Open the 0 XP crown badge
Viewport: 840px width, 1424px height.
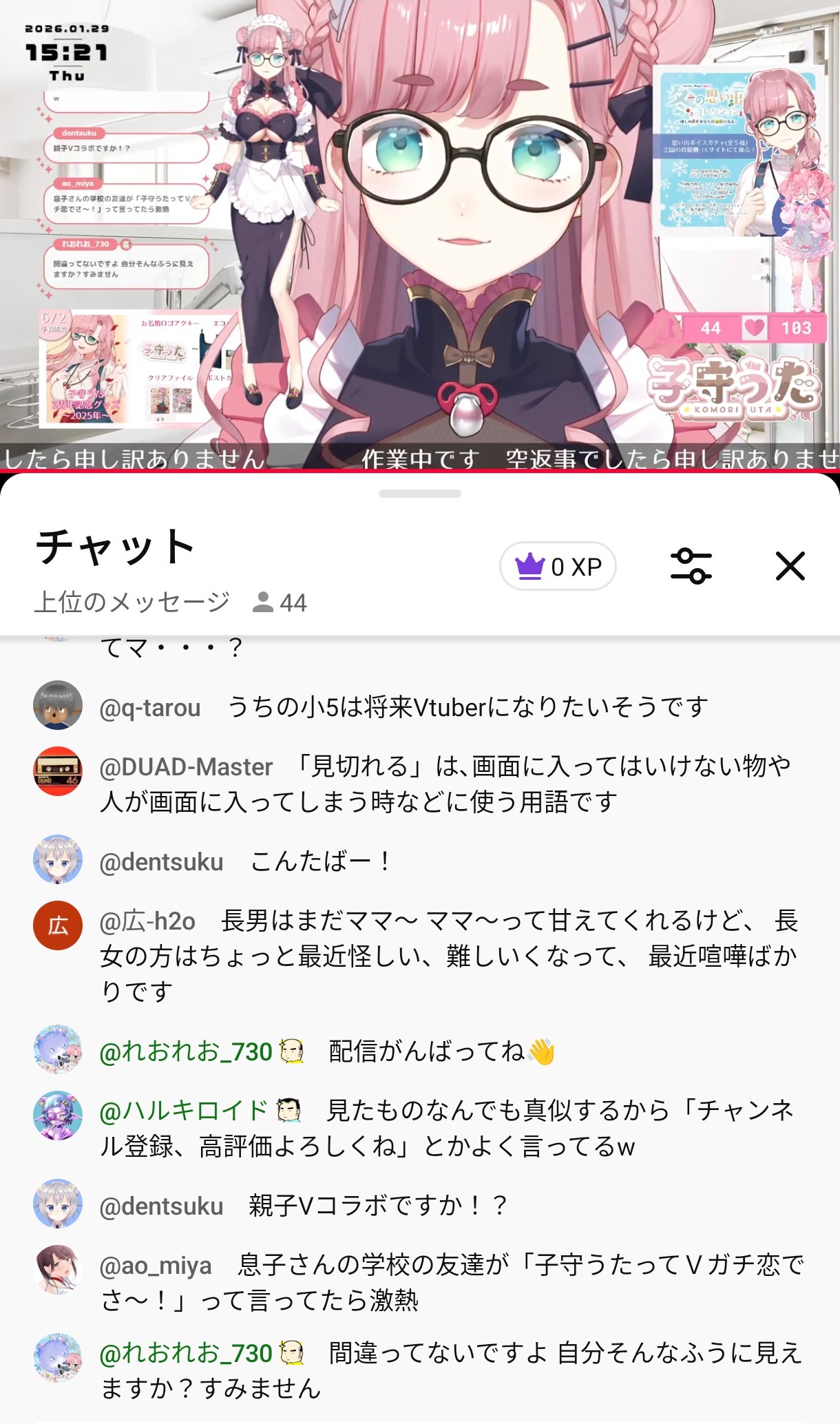coord(558,566)
